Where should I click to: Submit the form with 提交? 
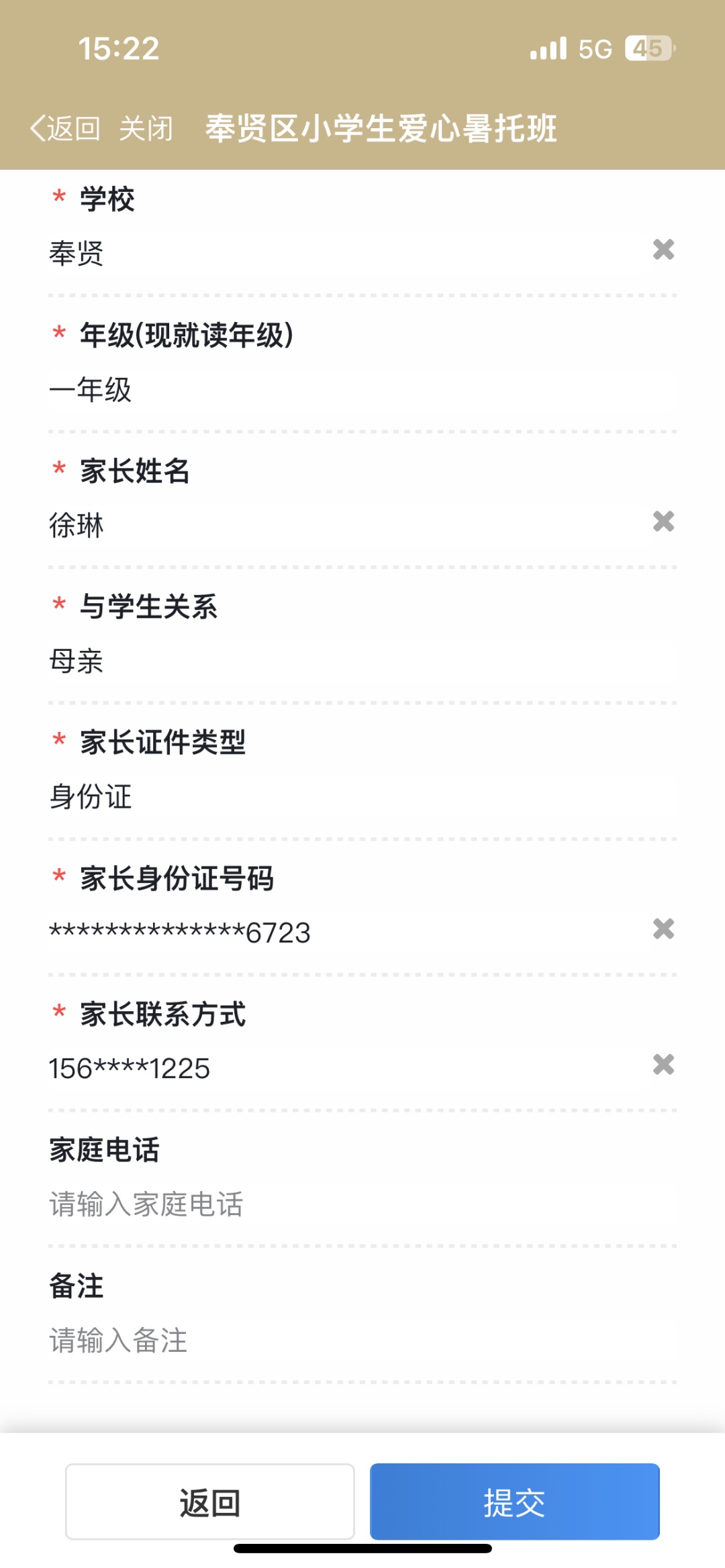(x=515, y=1502)
